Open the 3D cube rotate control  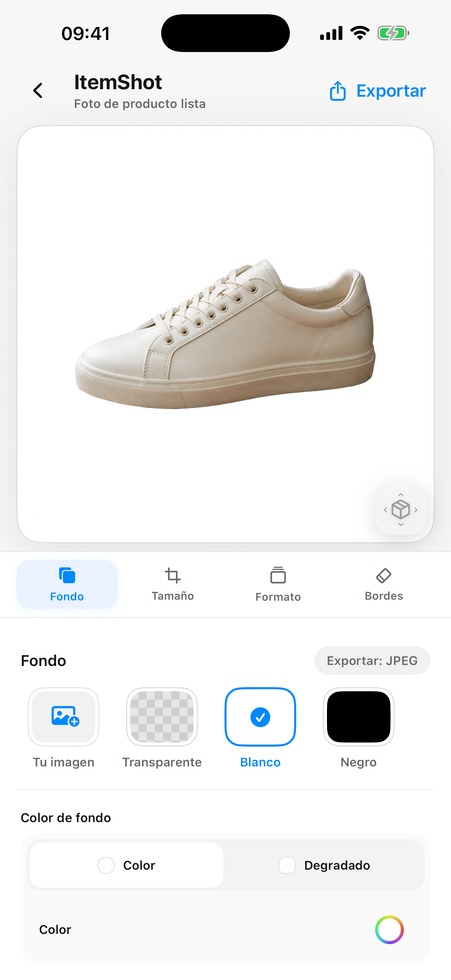tap(400, 509)
